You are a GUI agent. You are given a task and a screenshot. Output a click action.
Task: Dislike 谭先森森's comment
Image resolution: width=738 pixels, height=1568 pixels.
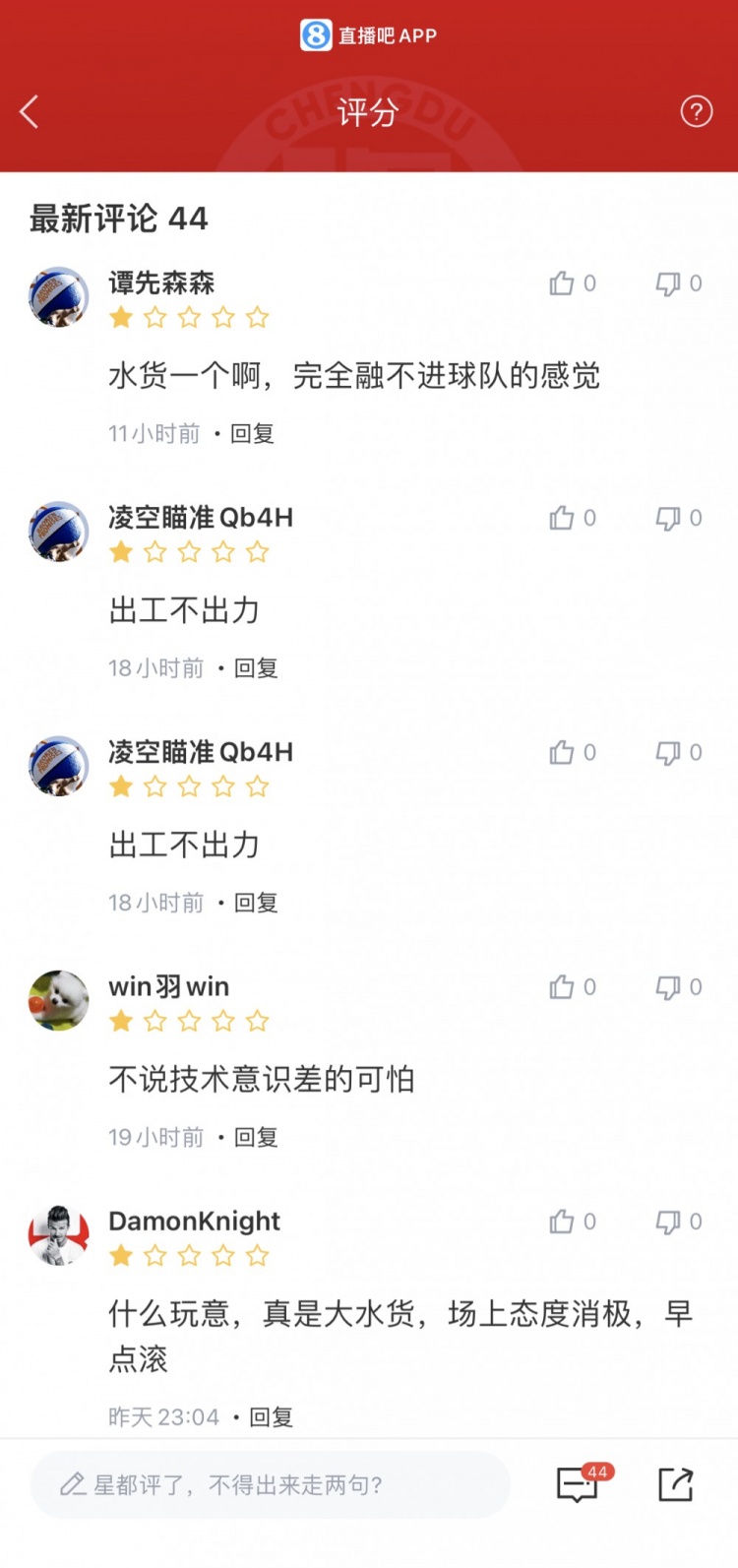(x=668, y=283)
